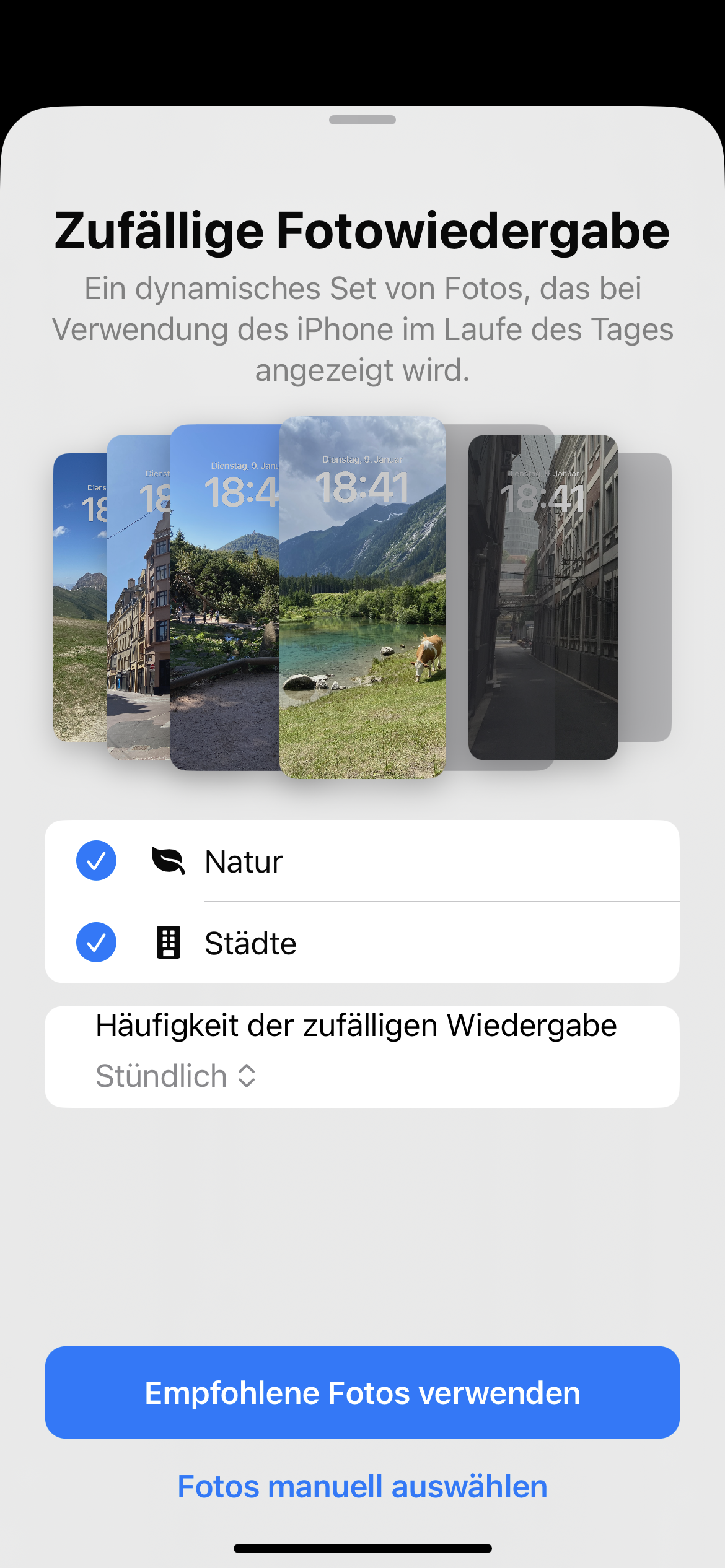This screenshot has width=725, height=1568.
Task: Uncheck the Natur category
Action: click(x=96, y=861)
